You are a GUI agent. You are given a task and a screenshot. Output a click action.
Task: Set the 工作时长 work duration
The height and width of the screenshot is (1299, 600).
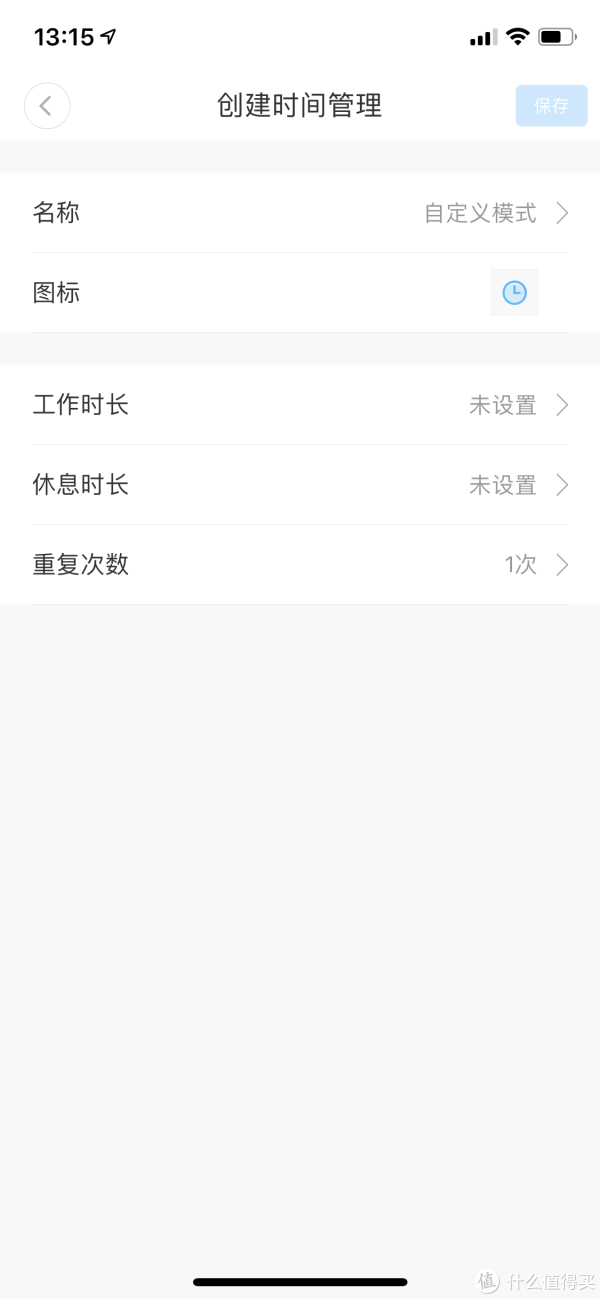click(300, 405)
